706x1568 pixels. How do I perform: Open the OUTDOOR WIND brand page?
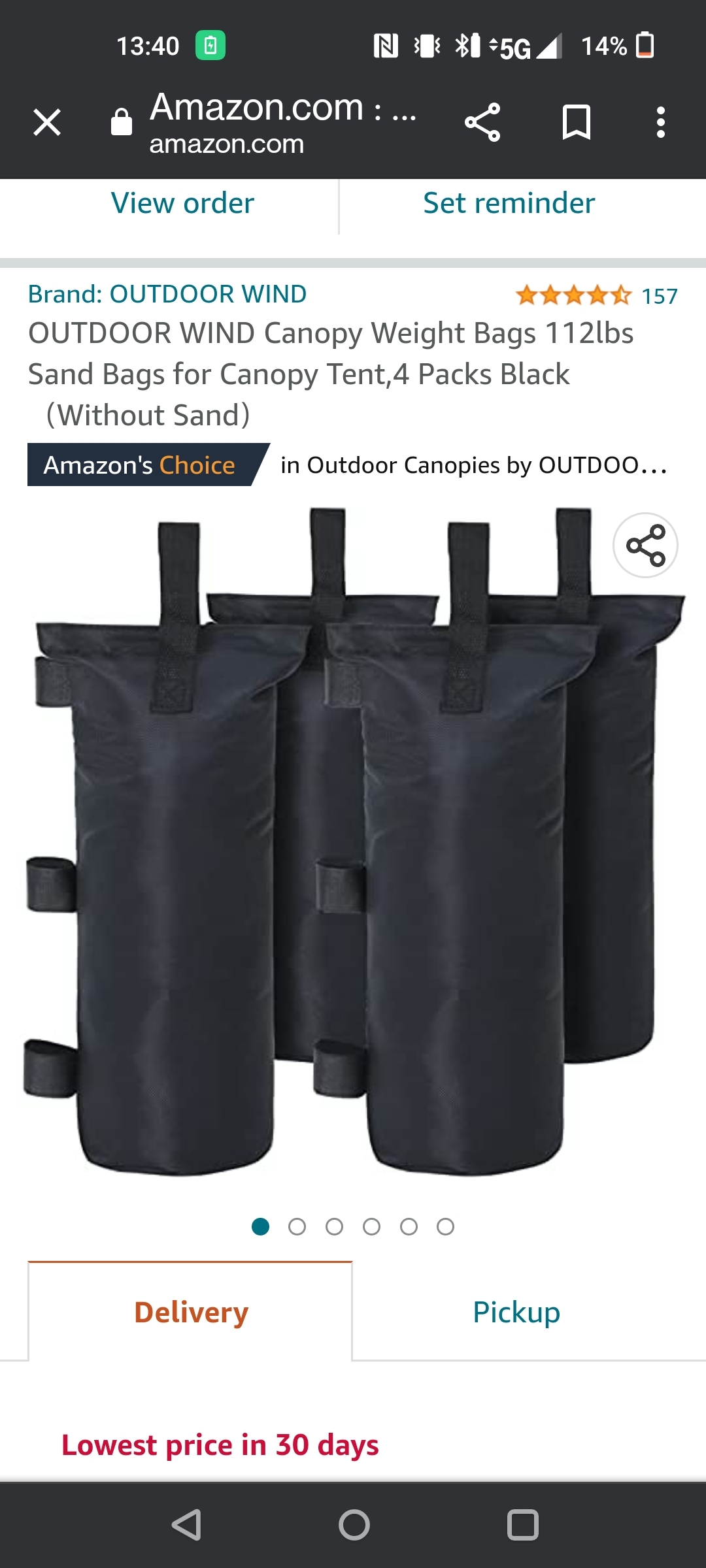tap(167, 294)
